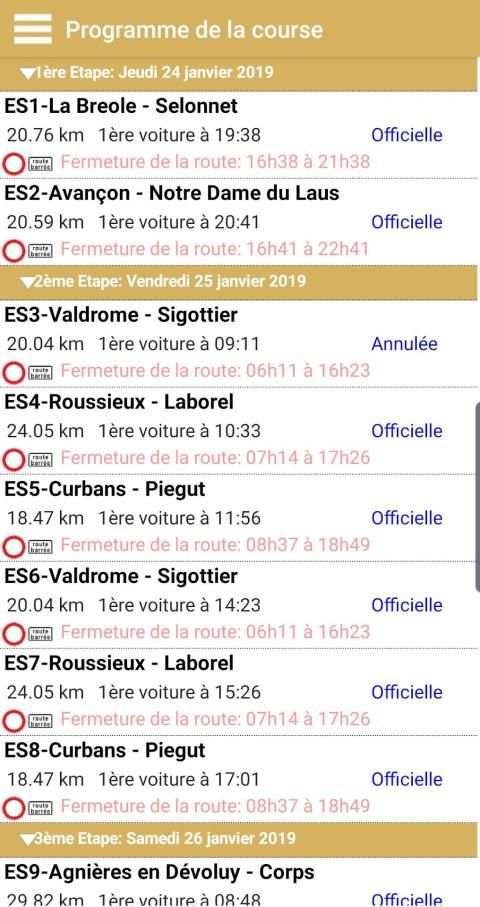Open stage ES8-Curbans - Piegut
This screenshot has height=907, width=480.
tap(239, 779)
